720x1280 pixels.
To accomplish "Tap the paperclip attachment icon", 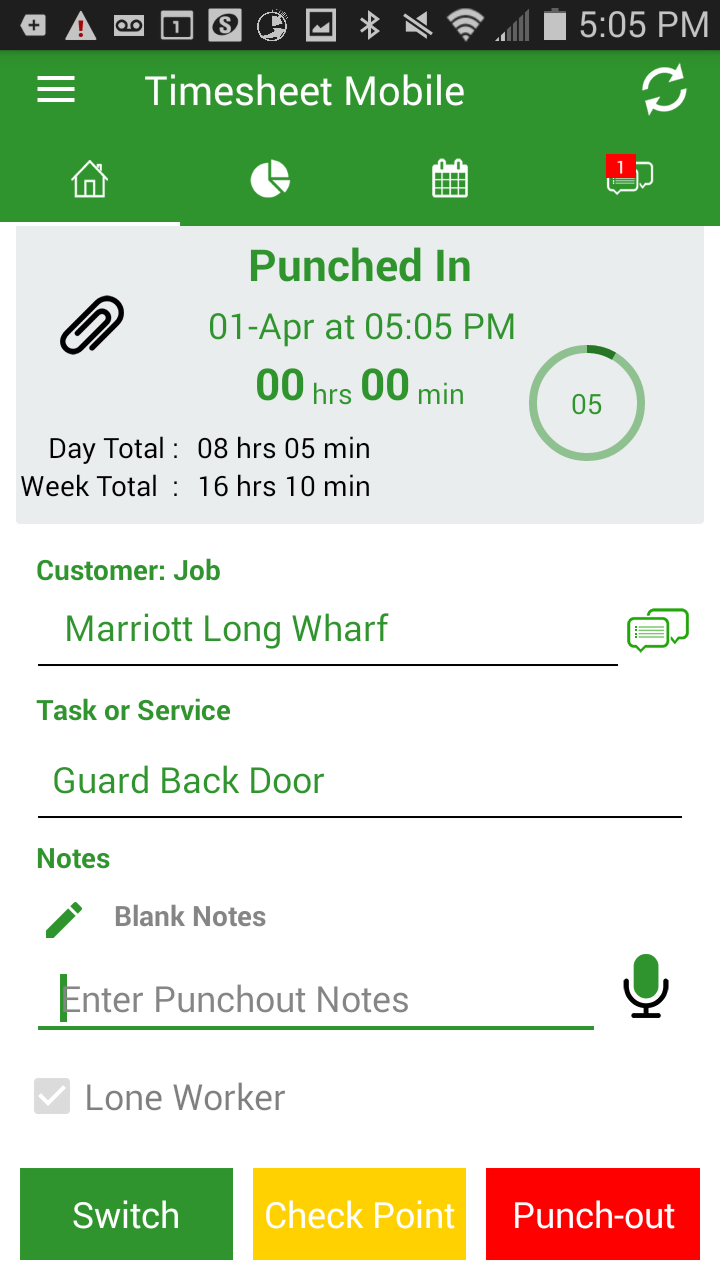I will [92, 325].
